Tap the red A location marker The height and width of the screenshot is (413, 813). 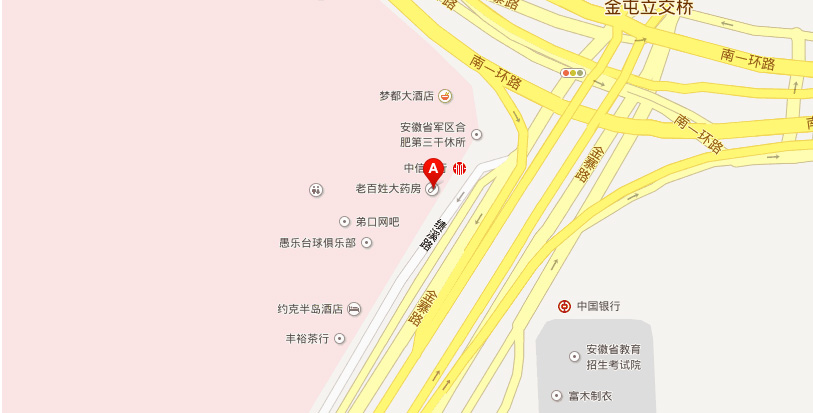click(433, 170)
